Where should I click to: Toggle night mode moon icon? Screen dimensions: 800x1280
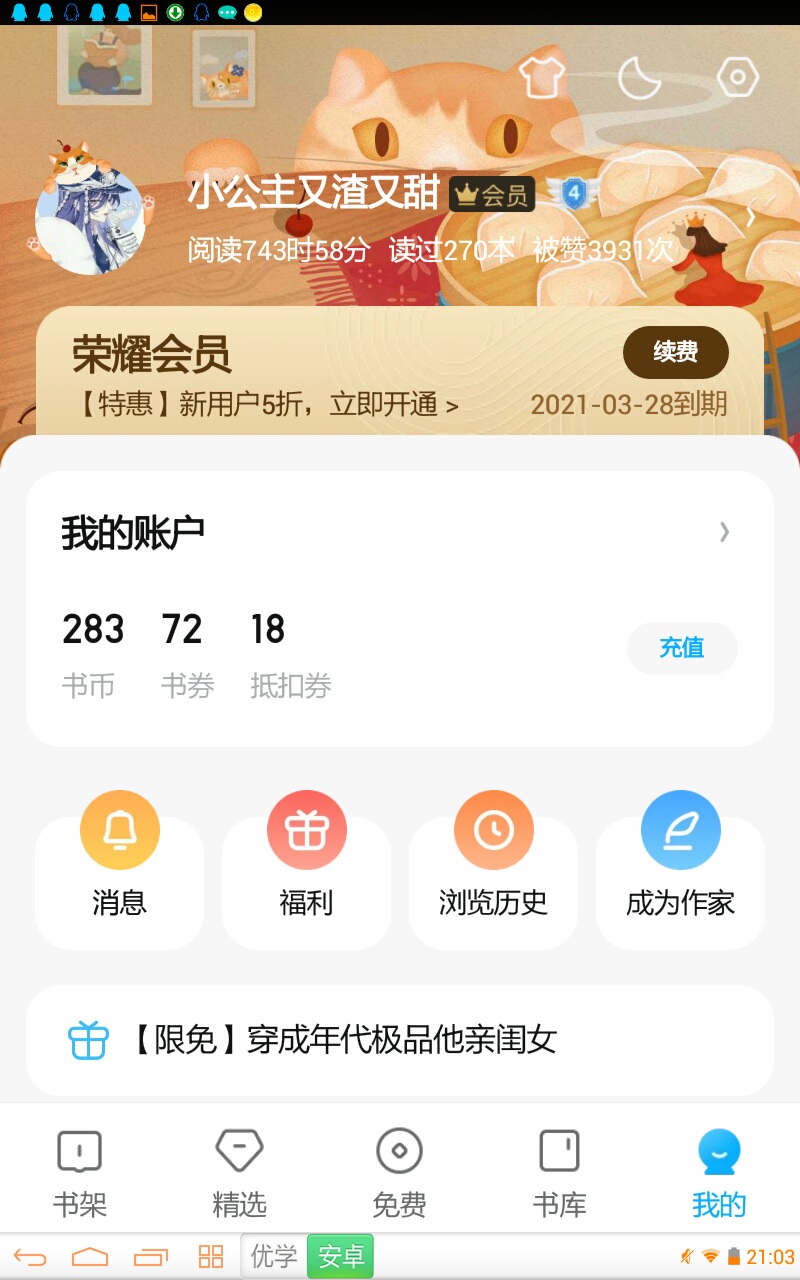[639, 77]
